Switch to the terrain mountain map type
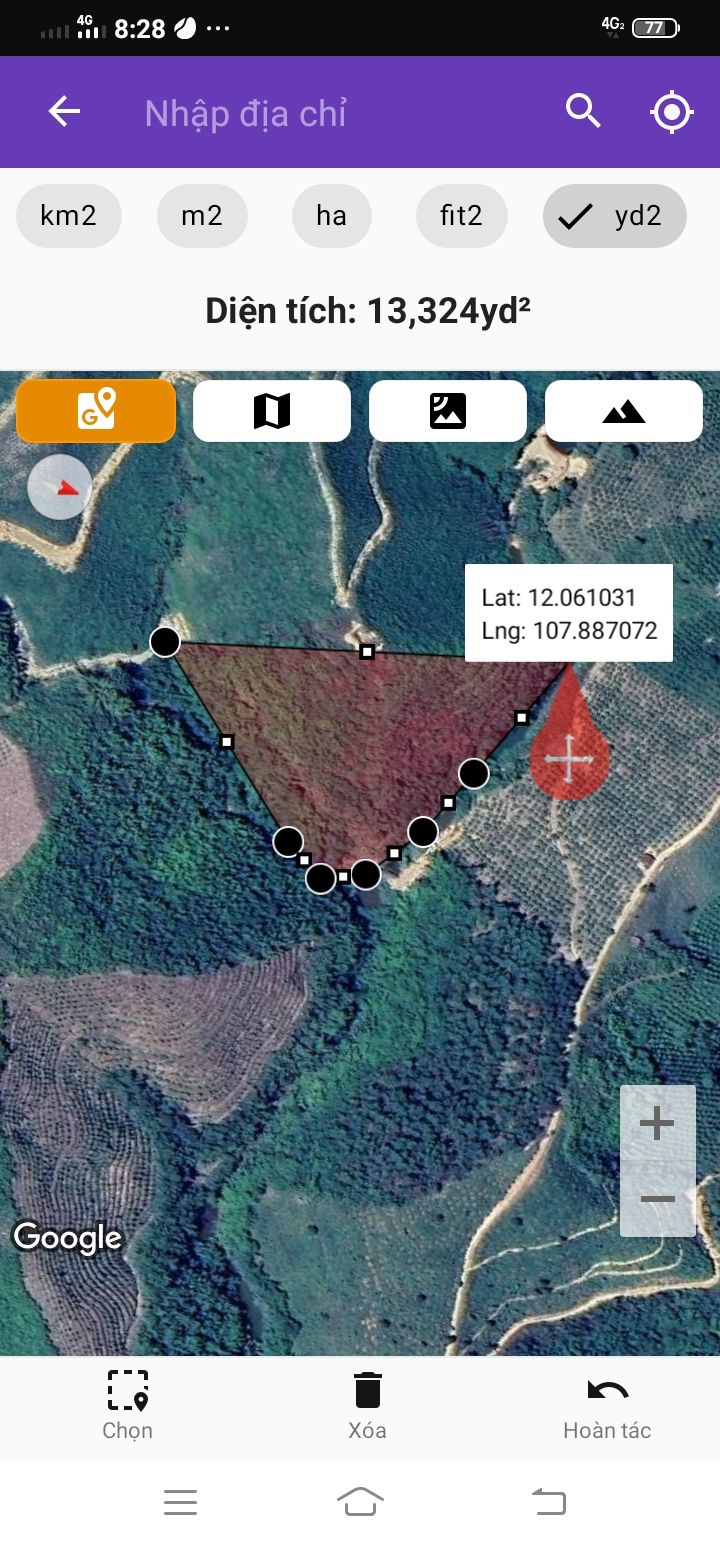The height and width of the screenshot is (1544, 720). click(x=624, y=410)
